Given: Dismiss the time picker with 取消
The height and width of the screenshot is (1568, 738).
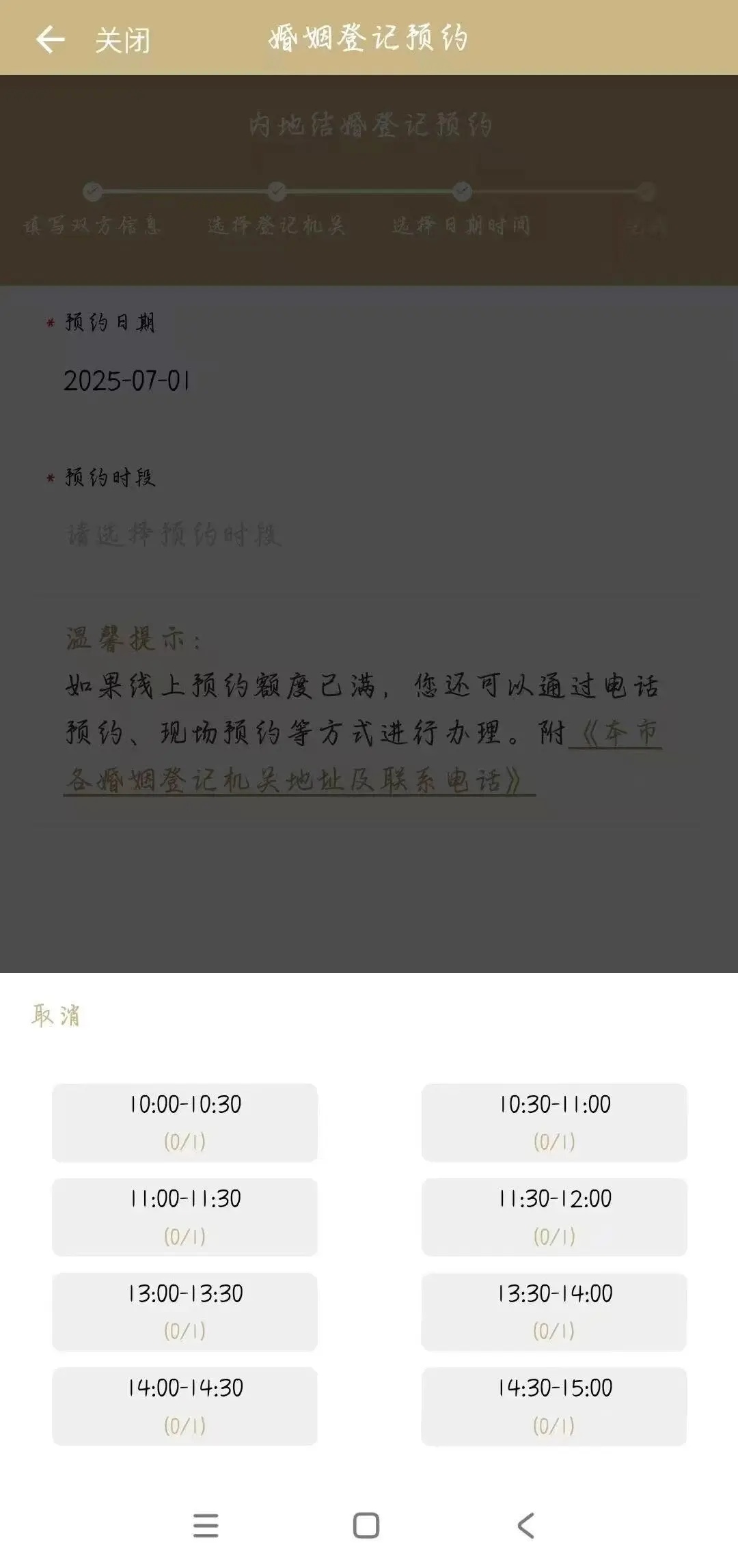Looking at the screenshot, I should (56, 1016).
